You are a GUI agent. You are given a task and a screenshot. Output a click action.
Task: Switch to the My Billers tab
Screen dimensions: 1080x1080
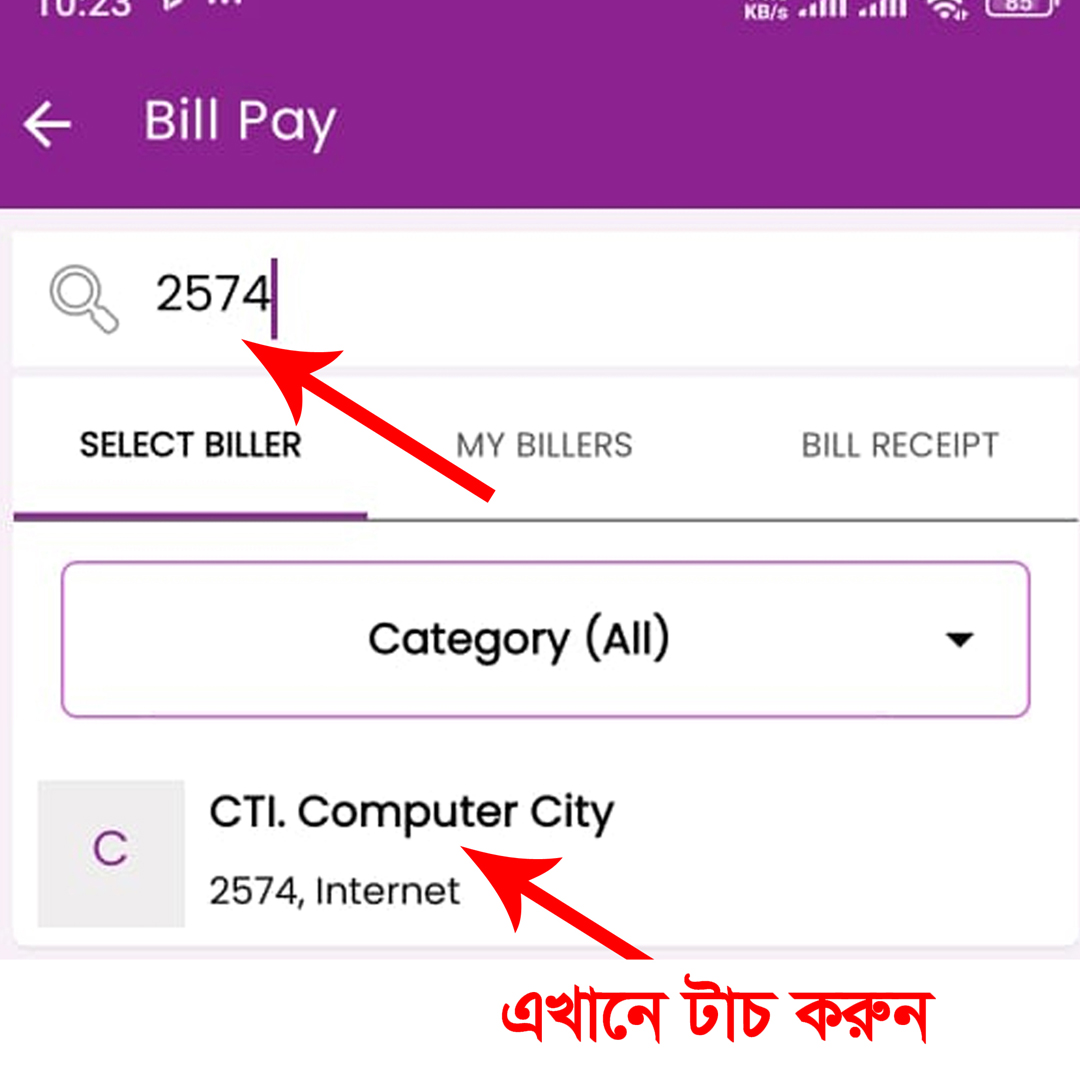coord(544,446)
